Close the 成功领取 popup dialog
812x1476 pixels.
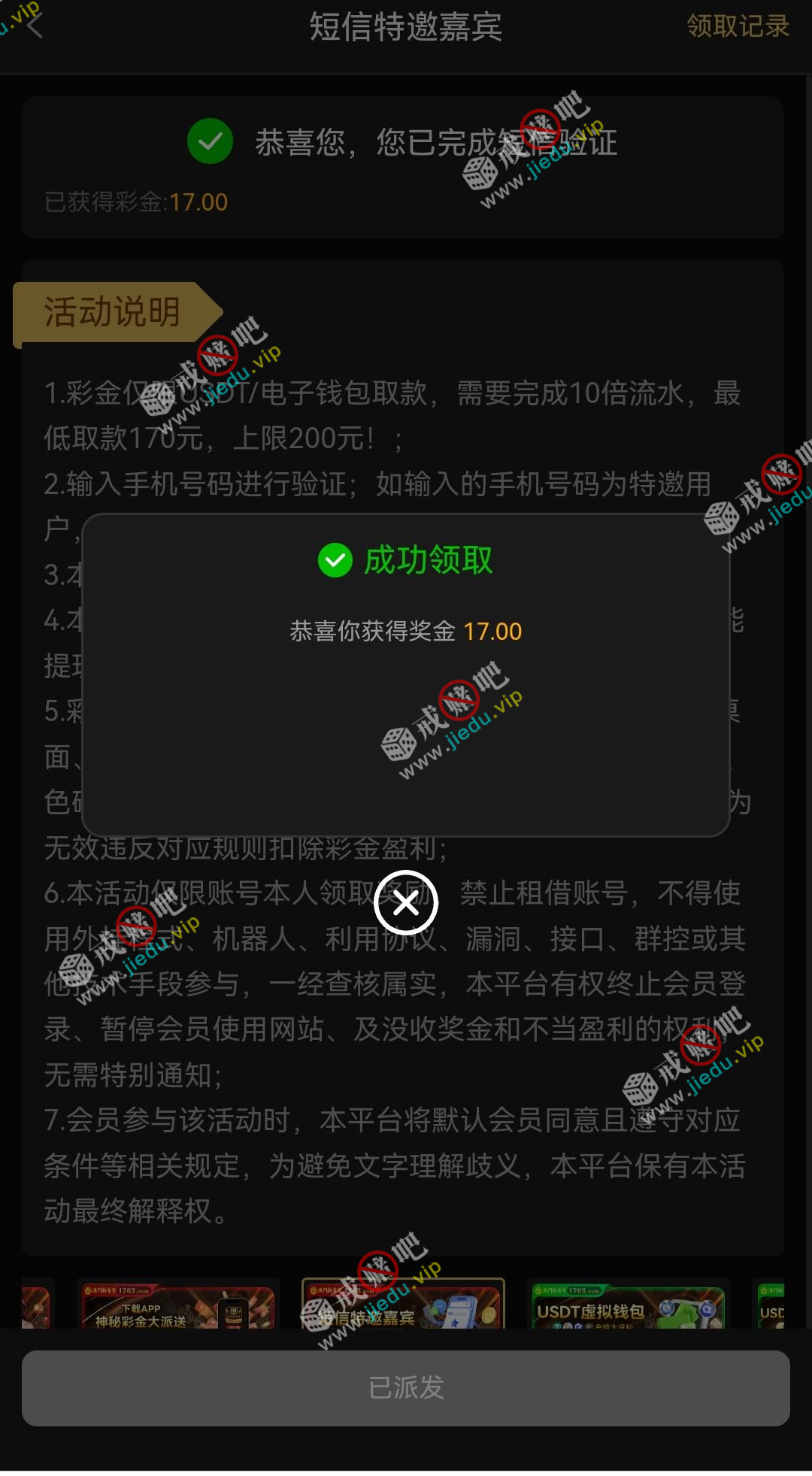[x=406, y=903]
